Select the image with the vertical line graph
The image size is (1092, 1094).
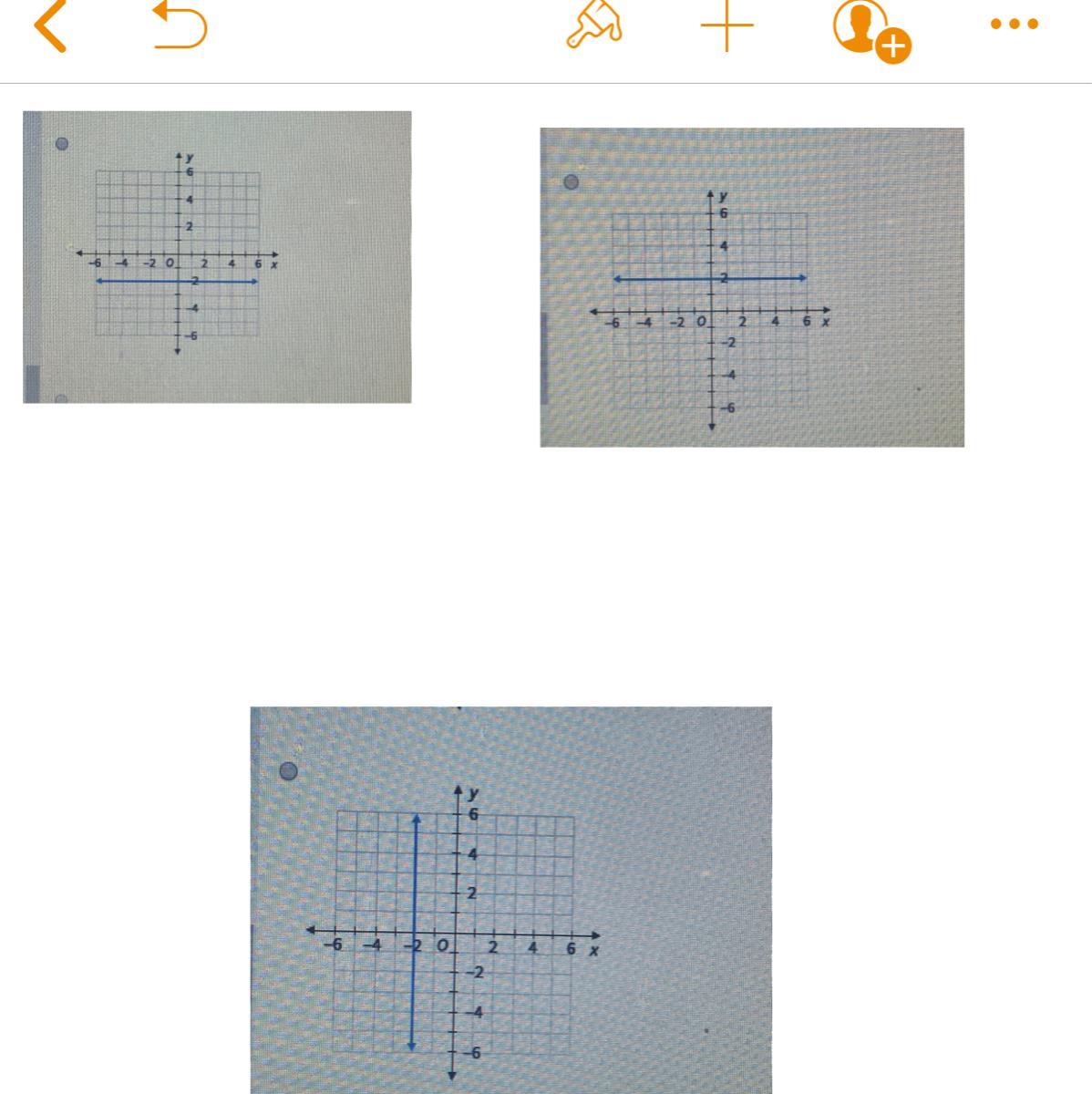click(x=511, y=899)
